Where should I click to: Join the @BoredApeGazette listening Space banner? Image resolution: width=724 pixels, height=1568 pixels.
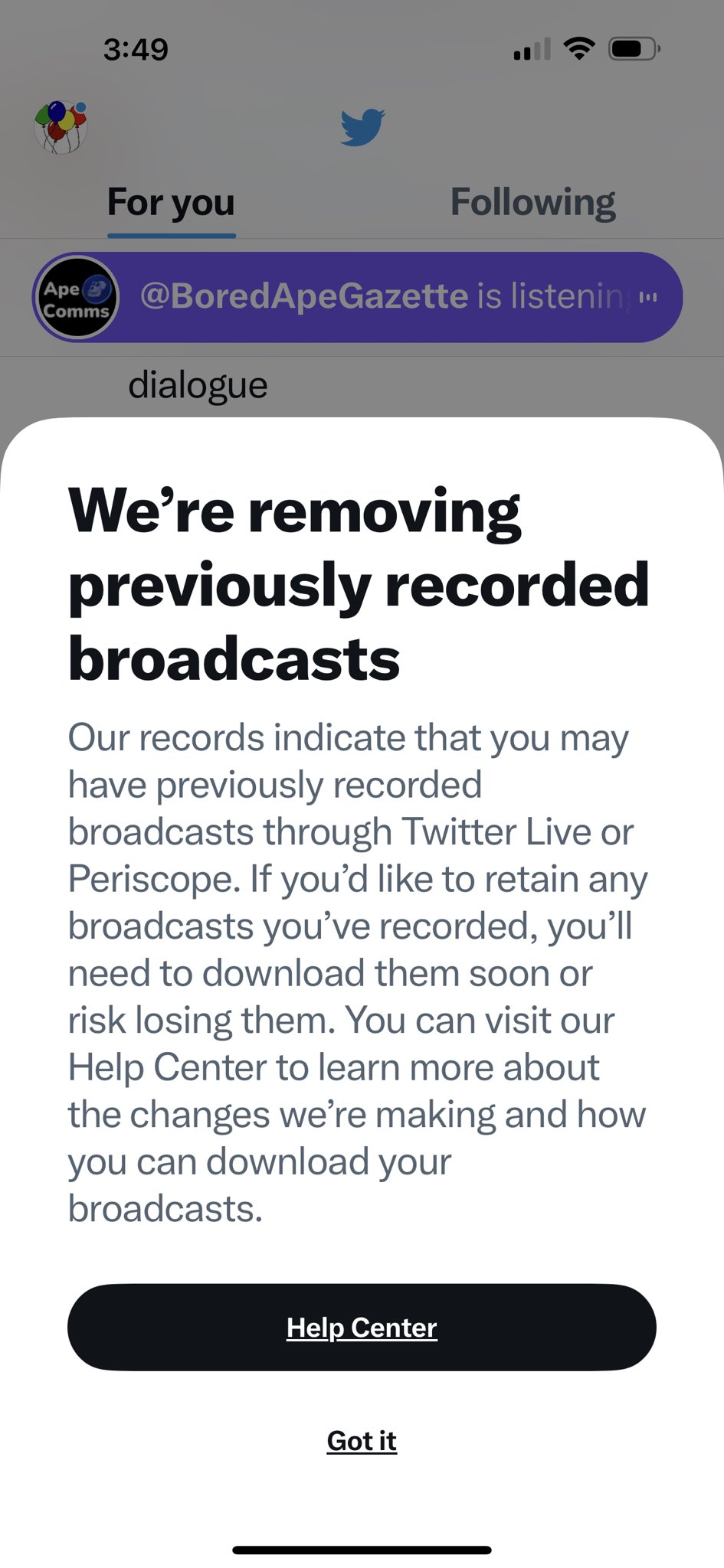click(358, 297)
